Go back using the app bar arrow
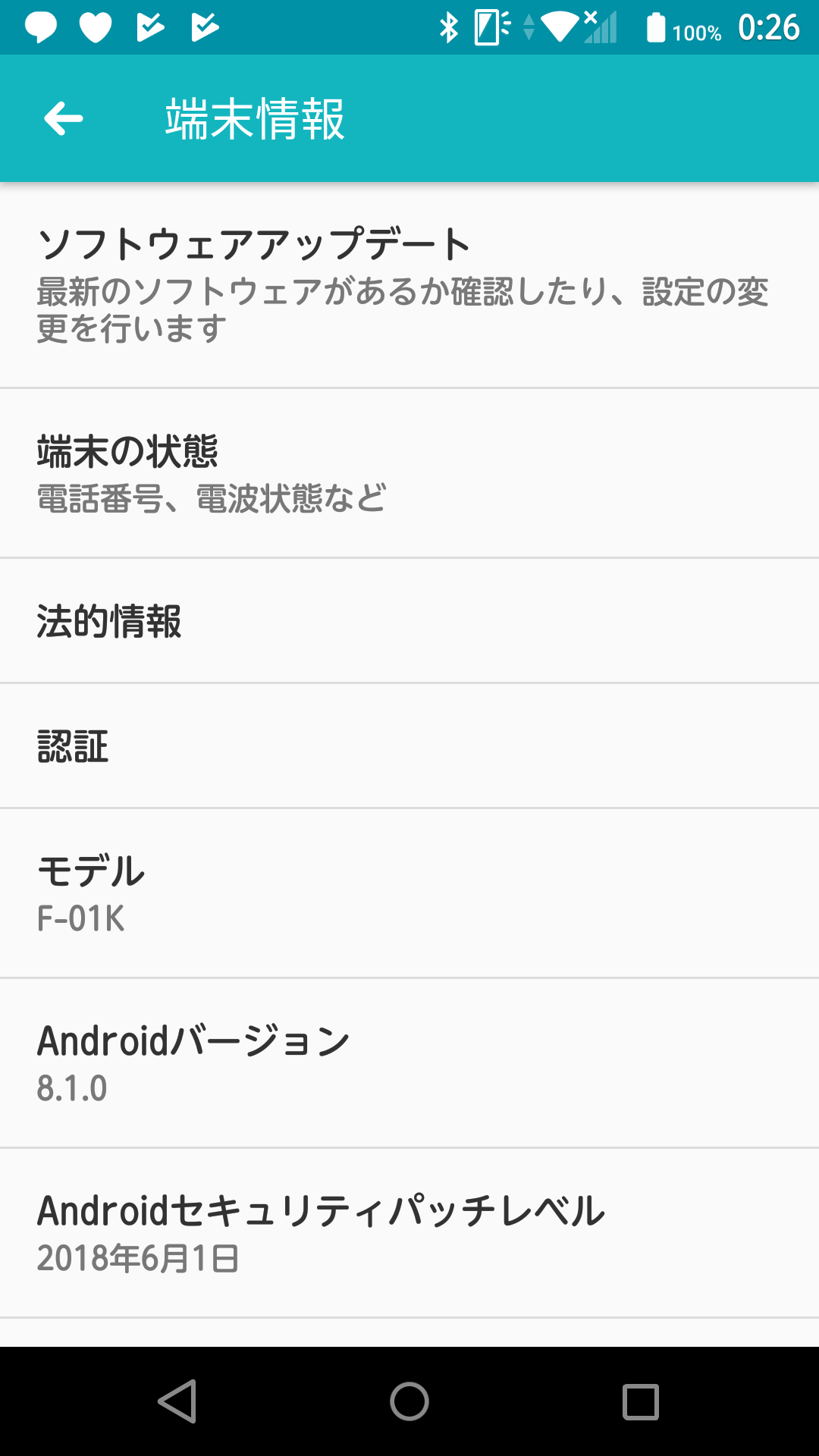This screenshot has height=1456, width=819. (x=64, y=118)
